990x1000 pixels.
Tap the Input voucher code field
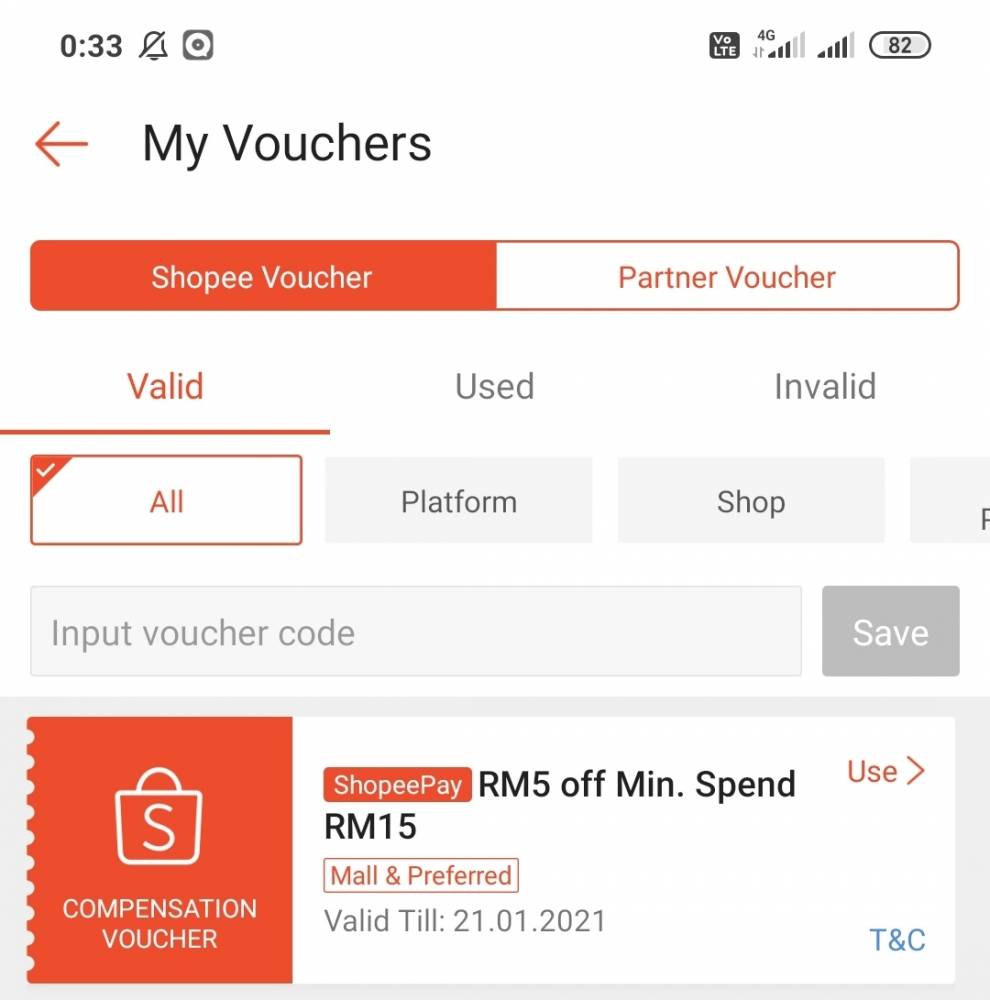(x=415, y=632)
